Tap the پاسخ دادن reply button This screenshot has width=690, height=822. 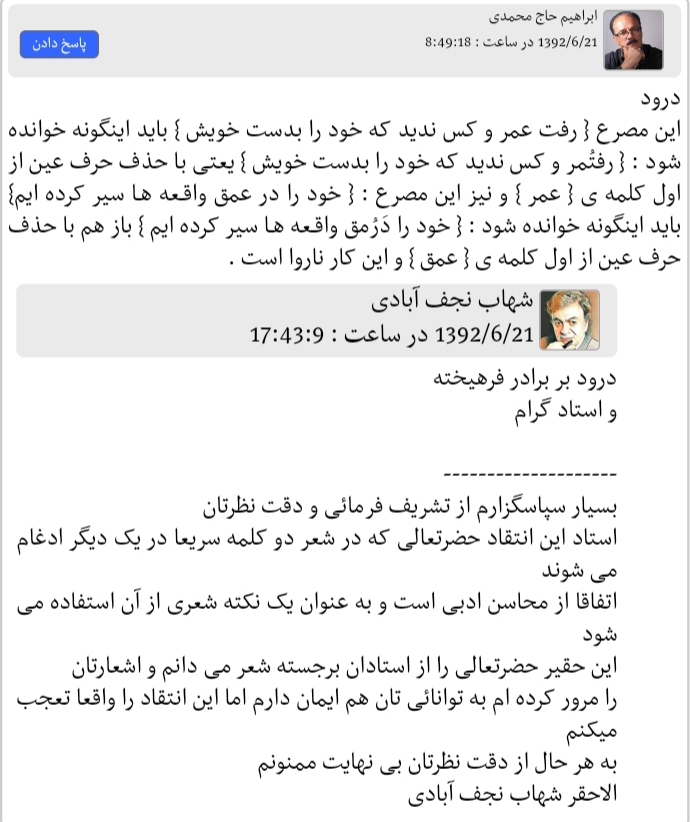pyautogui.click(x=59, y=44)
